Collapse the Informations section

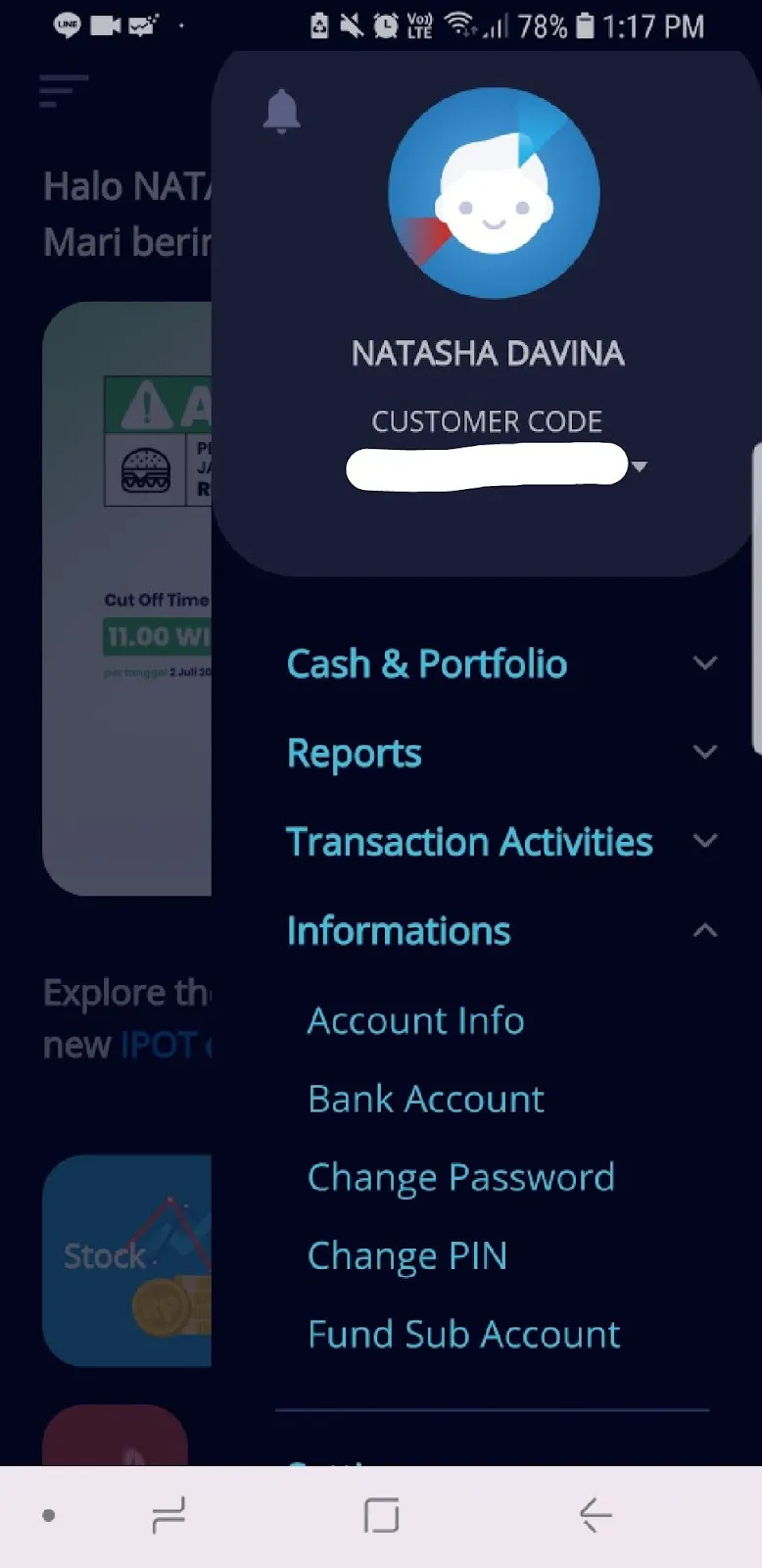point(704,931)
